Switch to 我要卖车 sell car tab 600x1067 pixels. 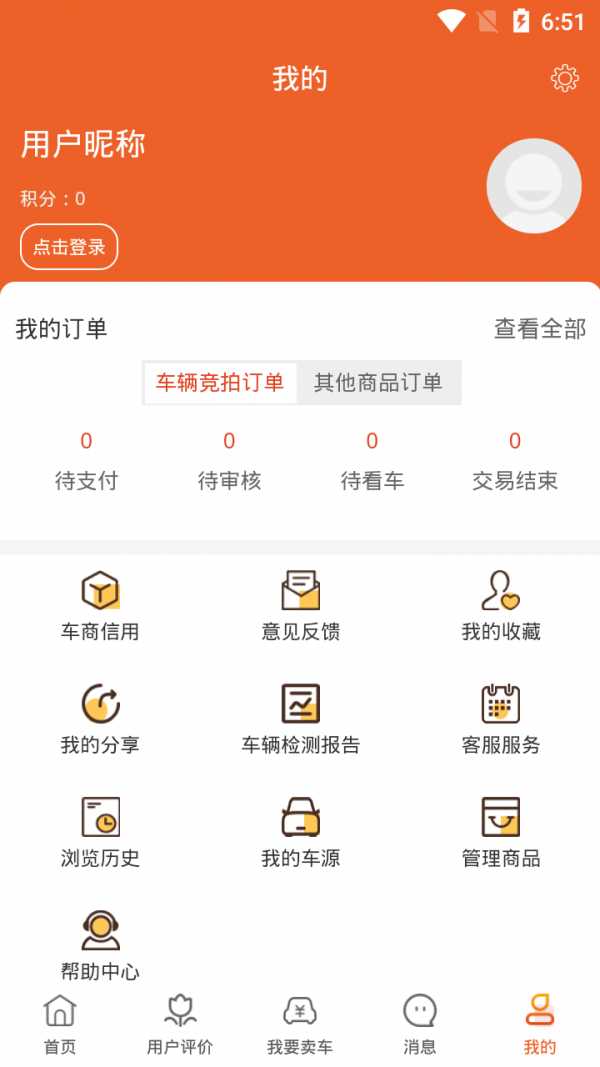pyautogui.click(x=300, y=1024)
